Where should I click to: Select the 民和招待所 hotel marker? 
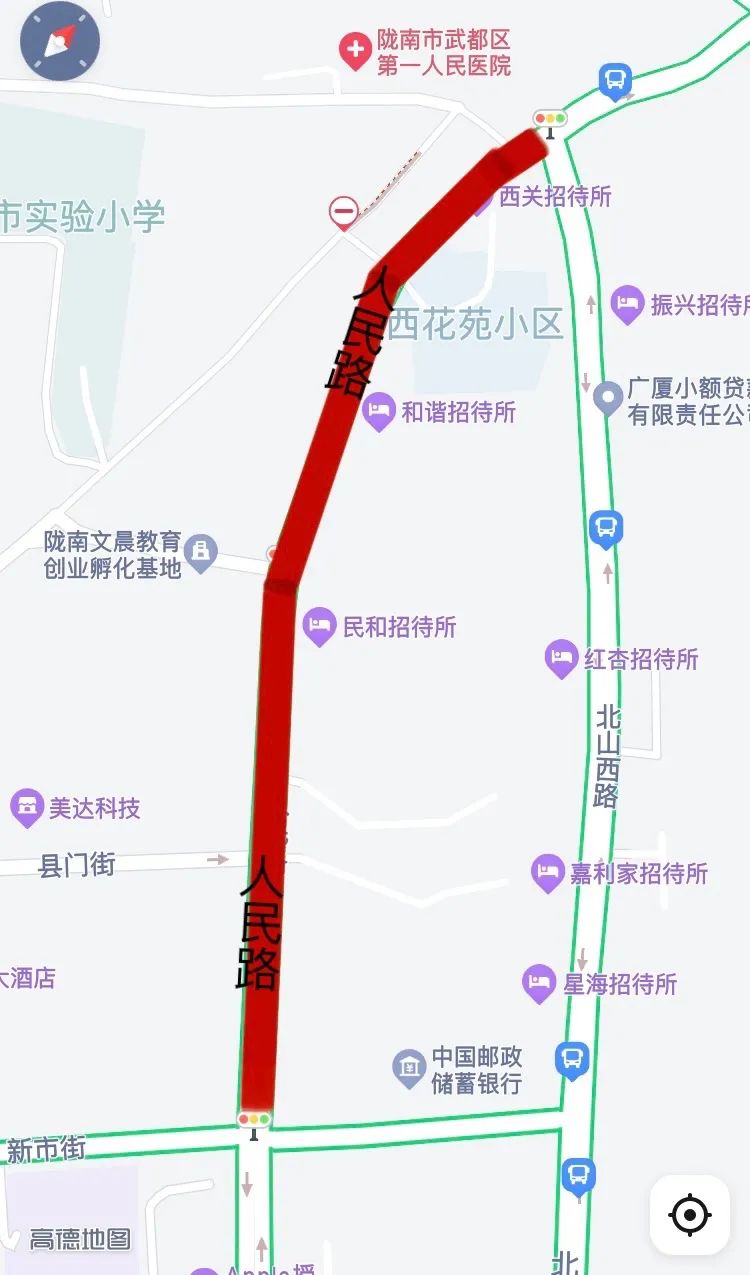point(319,627)
